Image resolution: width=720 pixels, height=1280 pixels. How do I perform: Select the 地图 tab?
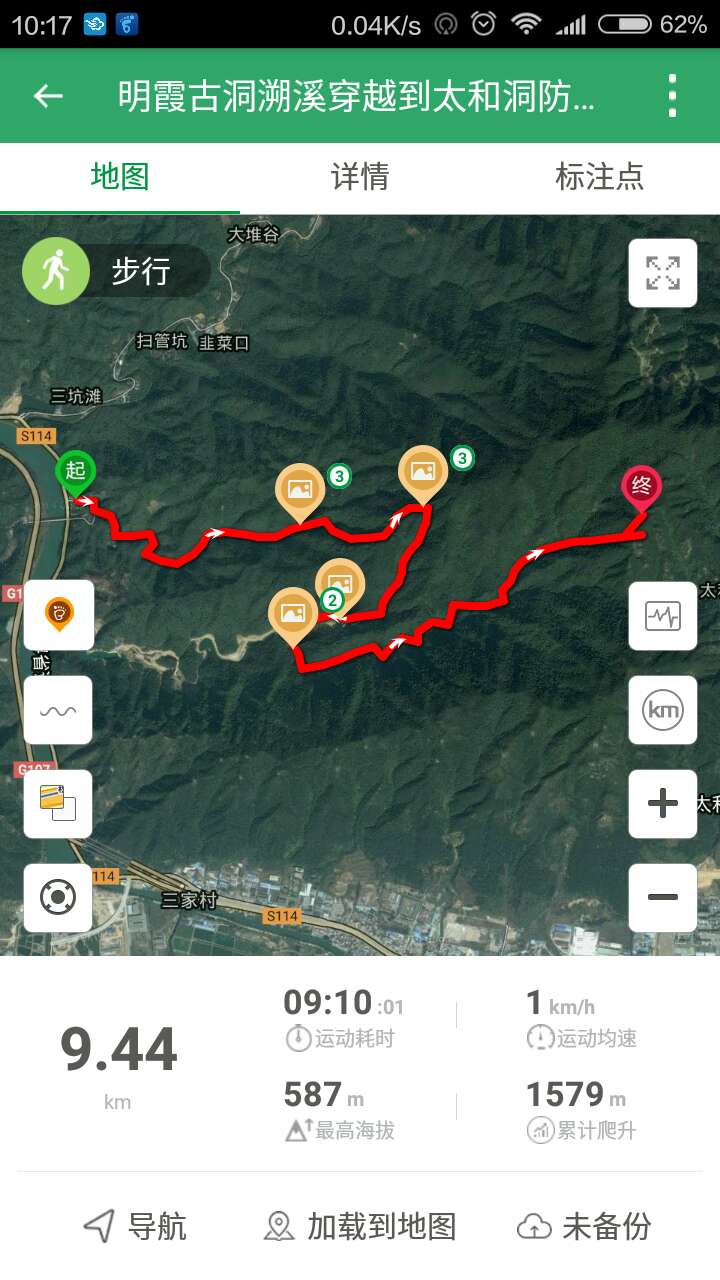(120, 177)
